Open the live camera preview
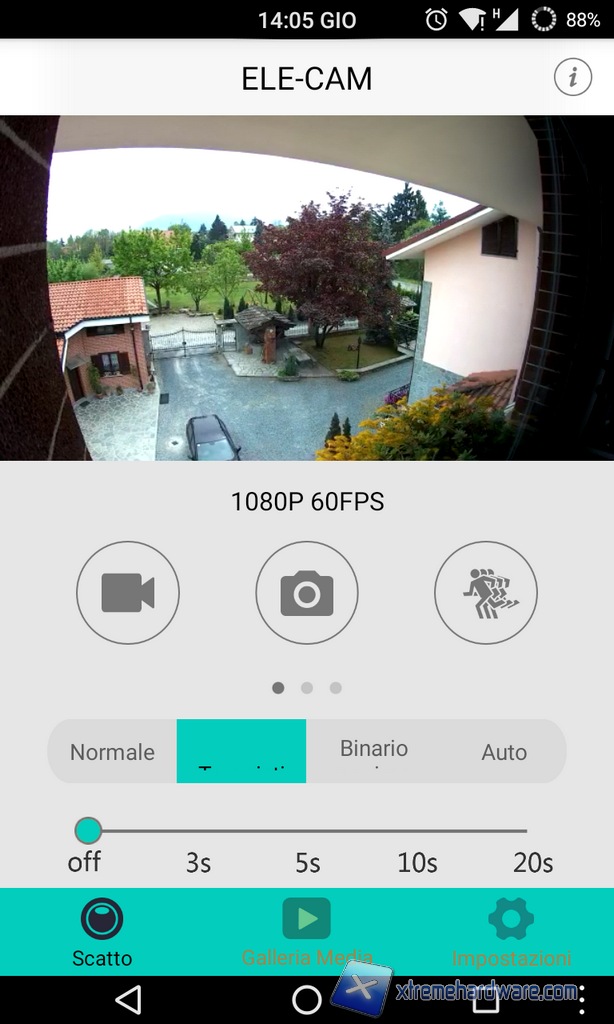Screen dimensions: 614x1024 click(x=307, y=288)
